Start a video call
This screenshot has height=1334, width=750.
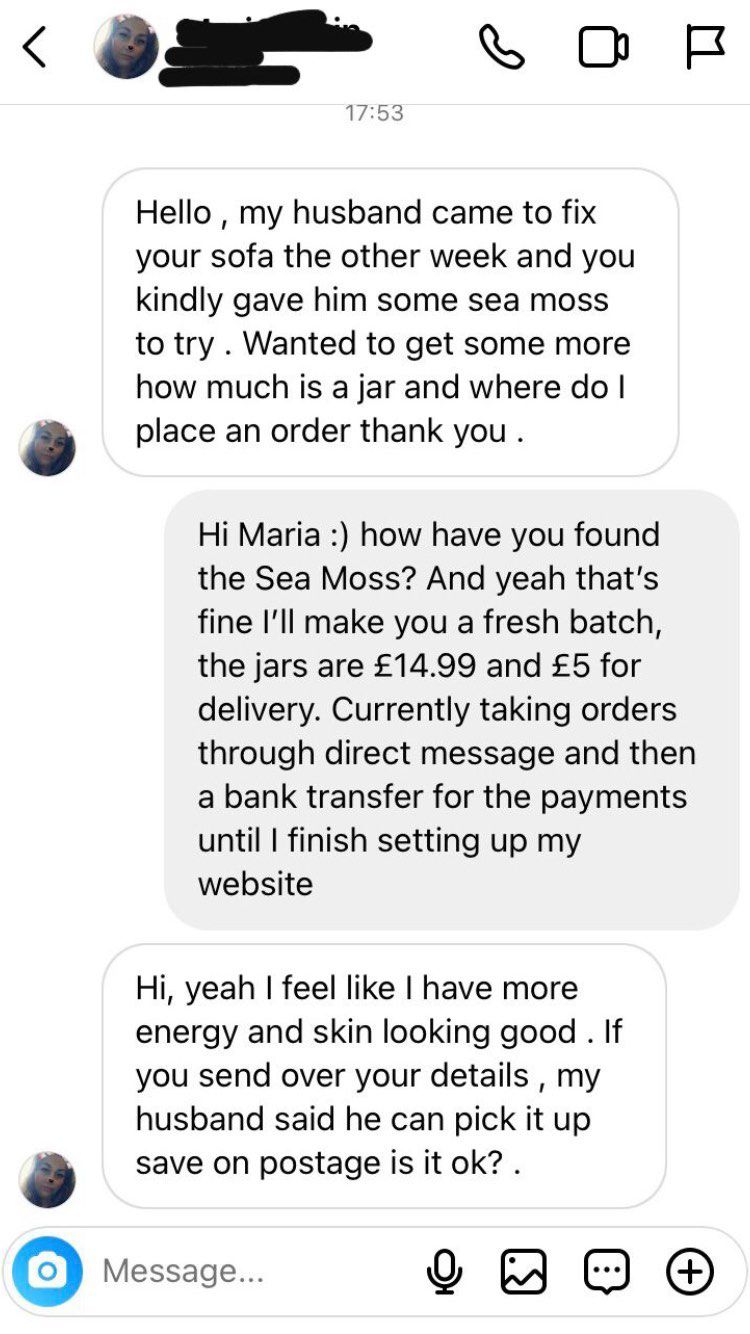point(604,48)
